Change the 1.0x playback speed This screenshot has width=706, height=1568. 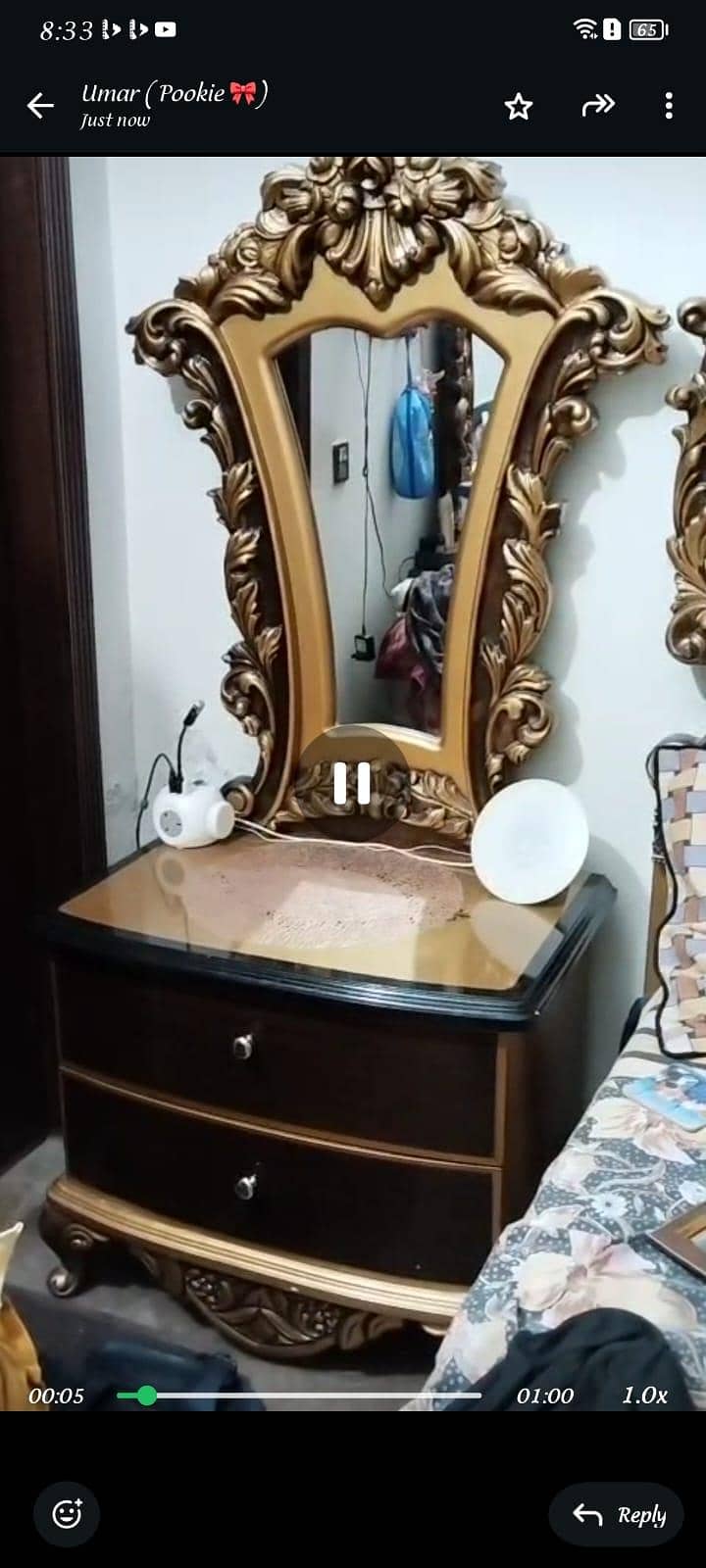click(644, 1396)
